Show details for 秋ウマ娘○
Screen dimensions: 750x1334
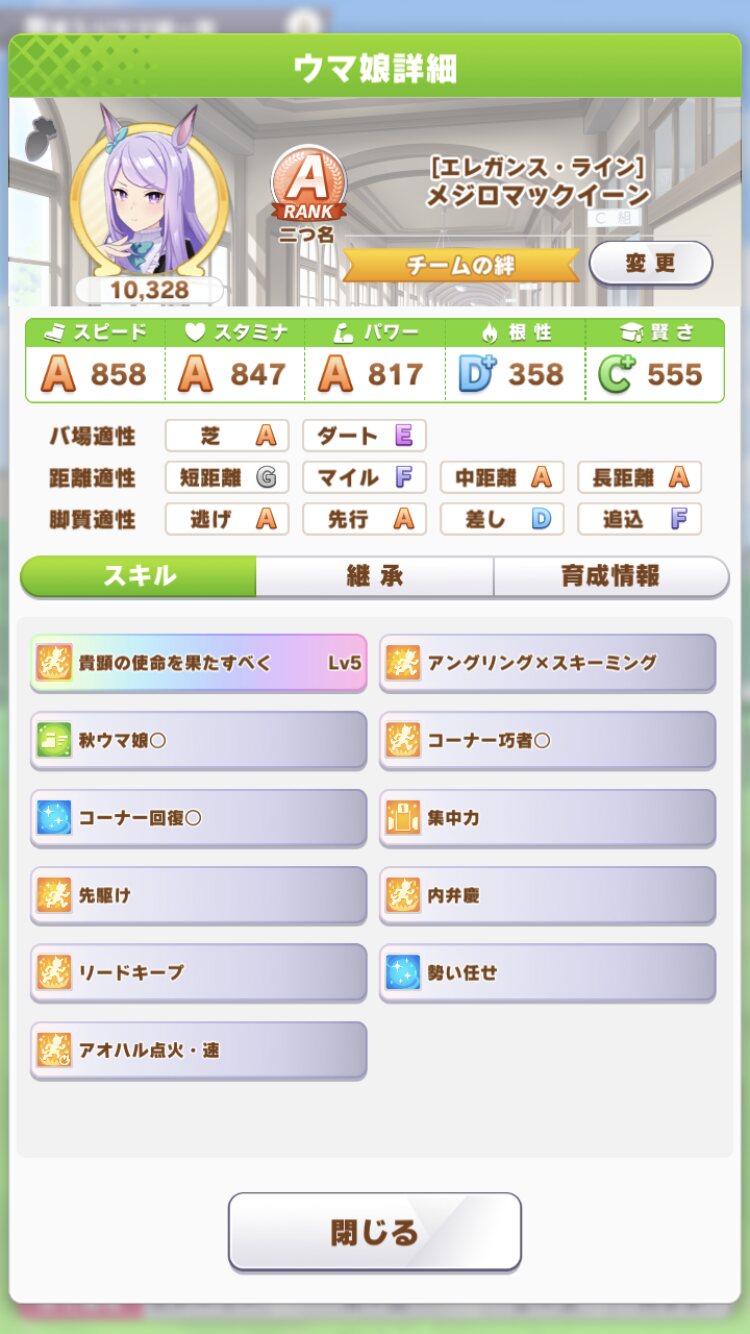198,740
